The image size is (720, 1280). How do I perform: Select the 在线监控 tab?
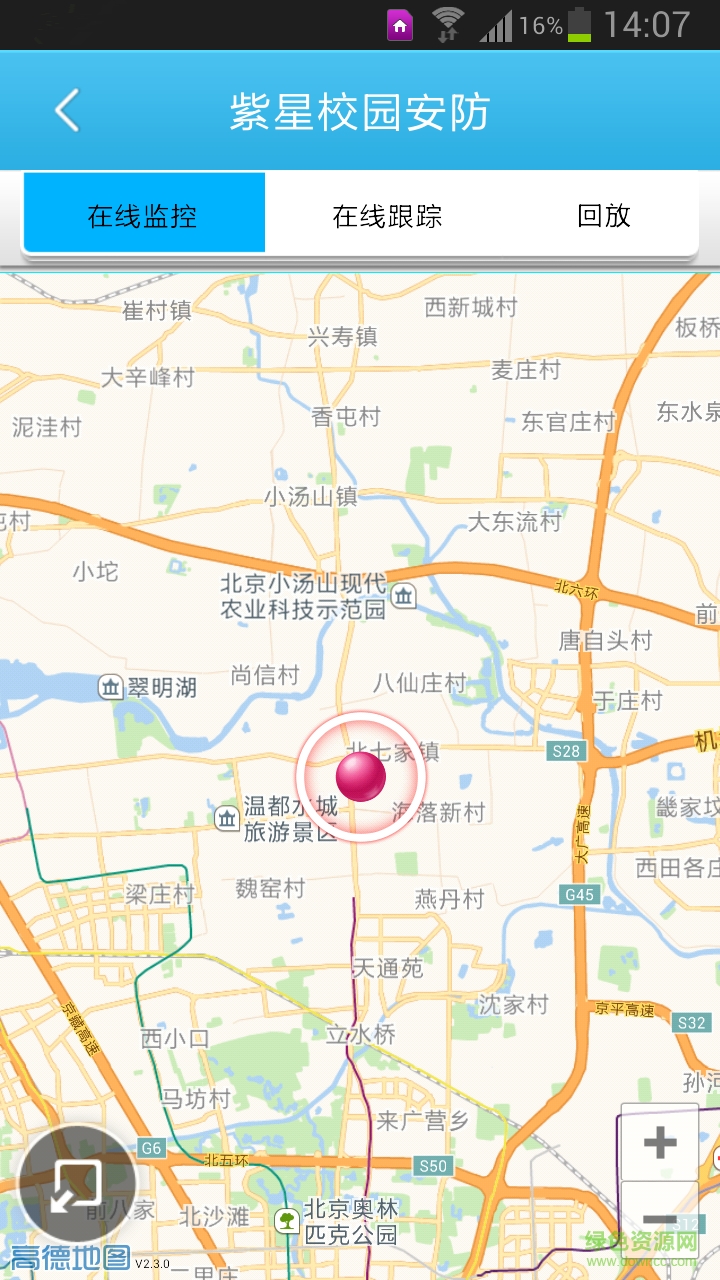[x=144, y=214]
